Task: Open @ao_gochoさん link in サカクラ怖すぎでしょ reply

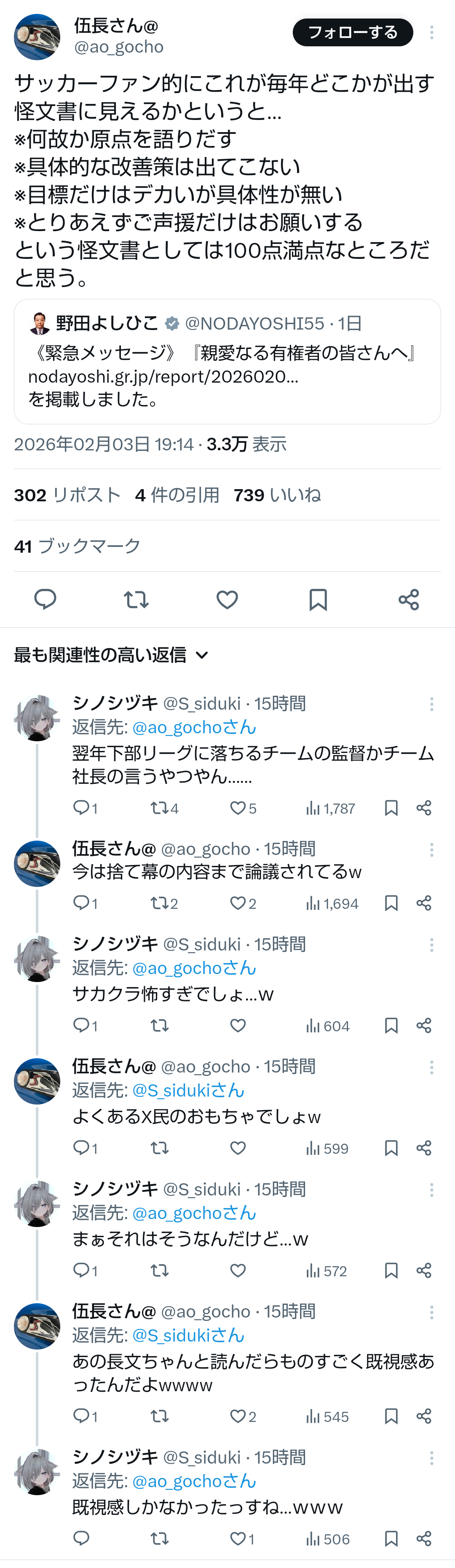Action: pyautogui.click(x=194, y=968)
